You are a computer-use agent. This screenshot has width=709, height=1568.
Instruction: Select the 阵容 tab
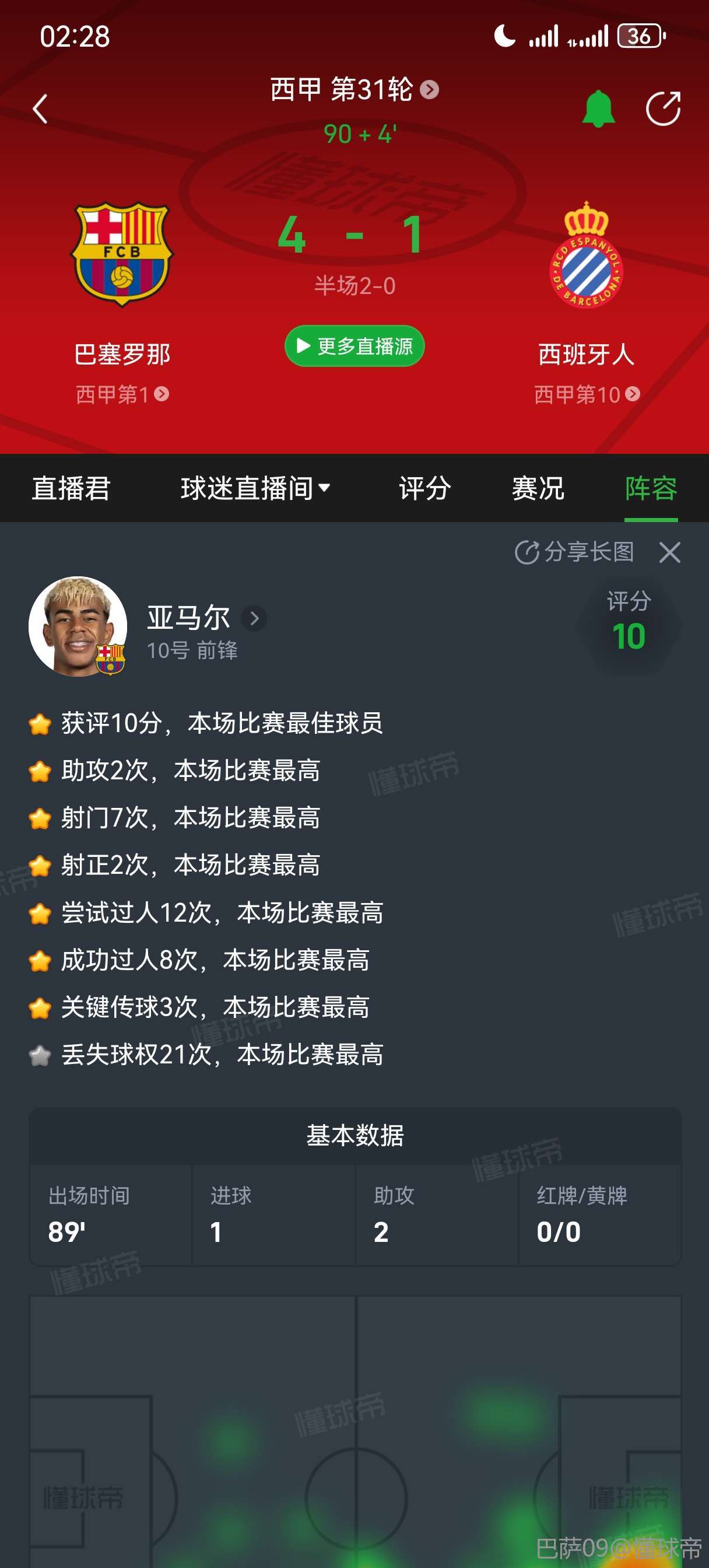pos(651,488)
